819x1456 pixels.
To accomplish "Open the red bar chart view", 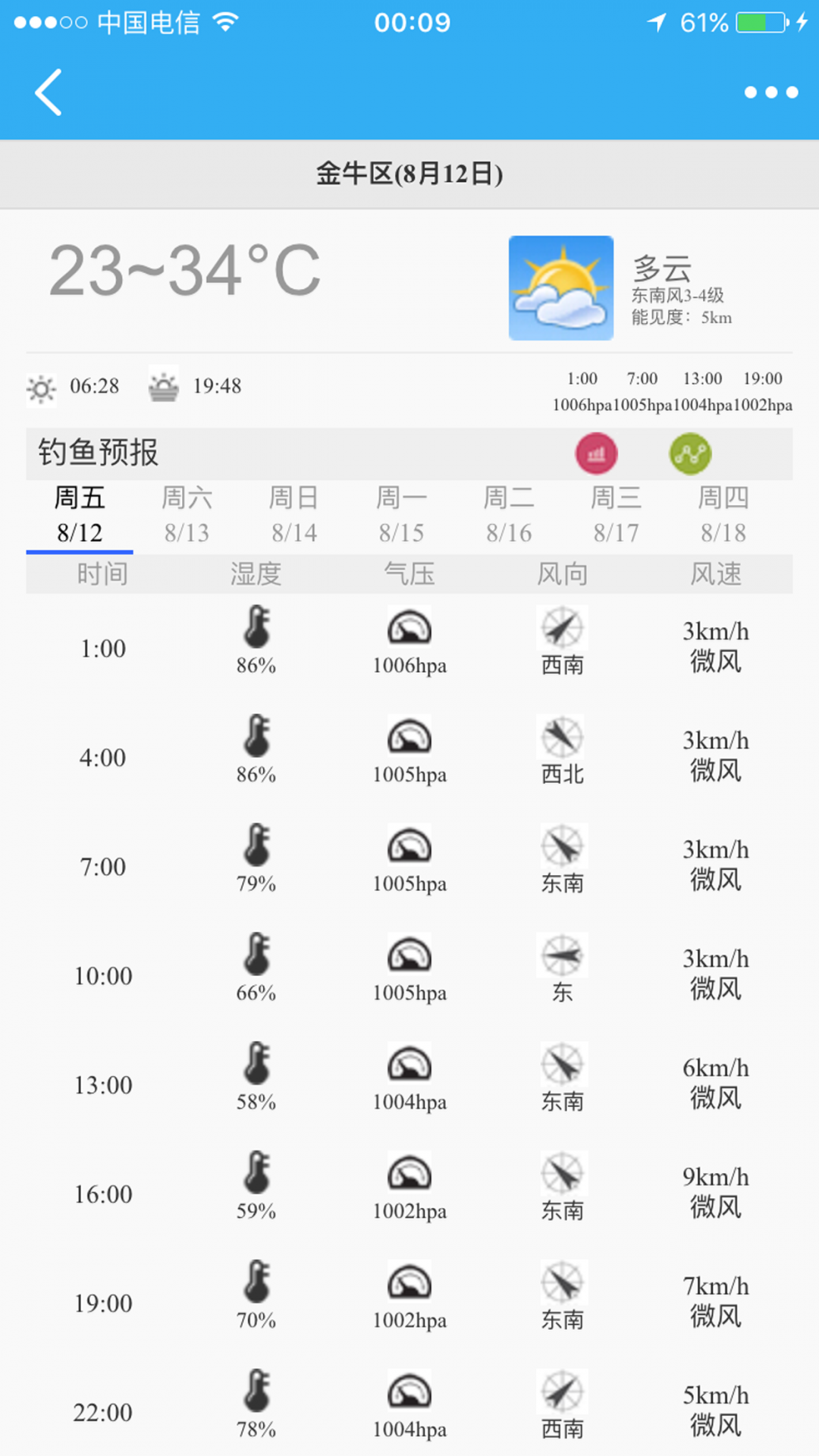I will (596, 453).
